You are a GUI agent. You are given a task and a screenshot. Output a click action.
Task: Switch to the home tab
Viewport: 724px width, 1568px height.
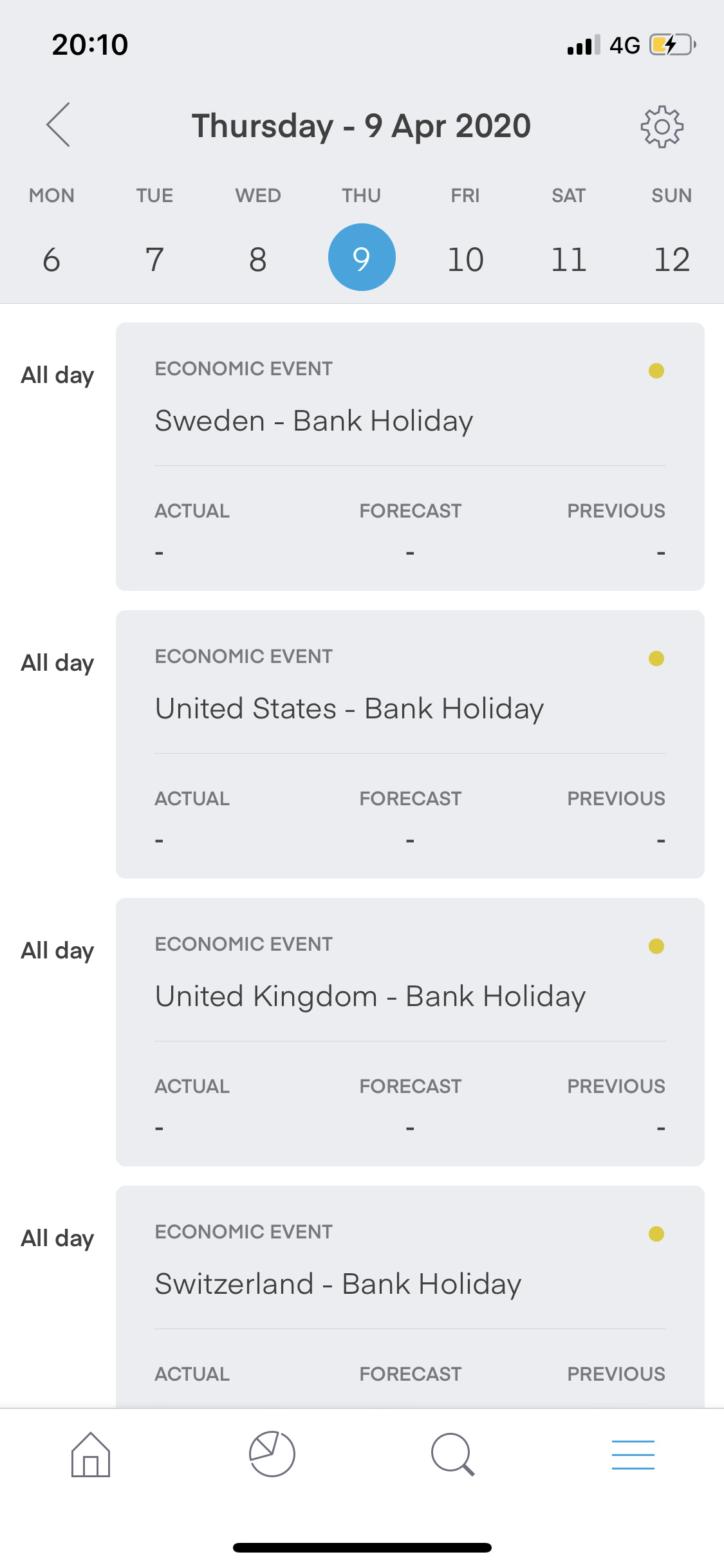tap(91, 1455)
